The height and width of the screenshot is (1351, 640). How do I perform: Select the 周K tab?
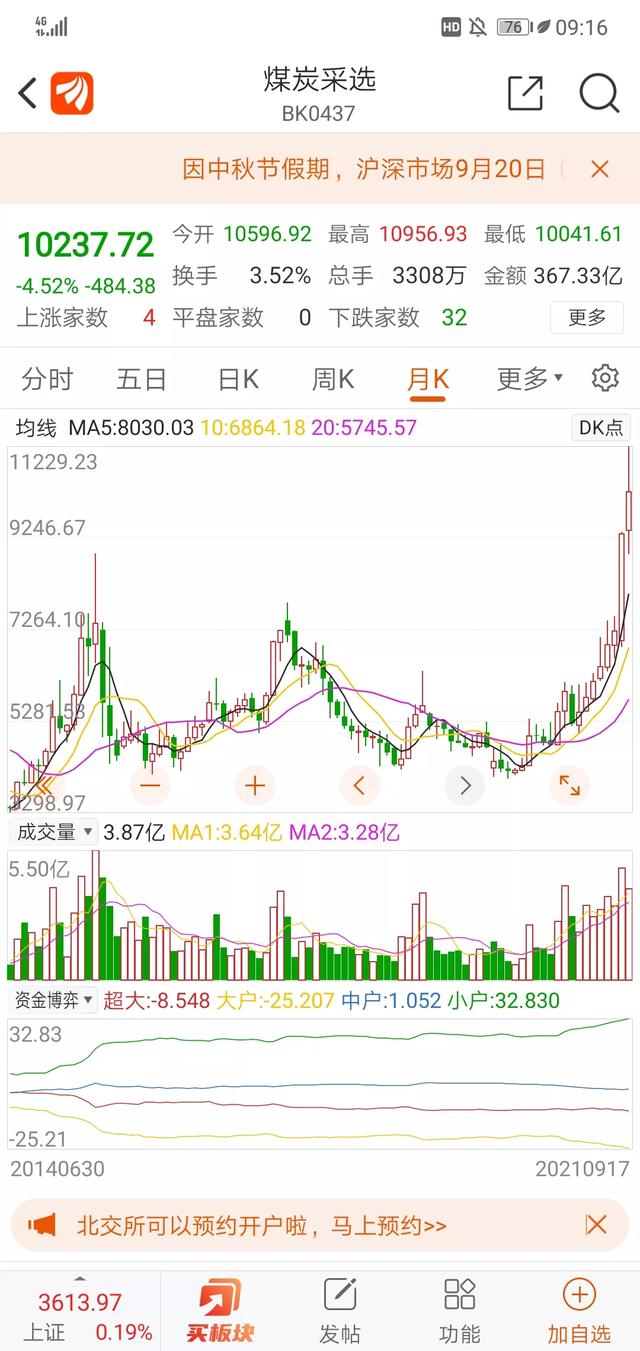pos(333,379)
